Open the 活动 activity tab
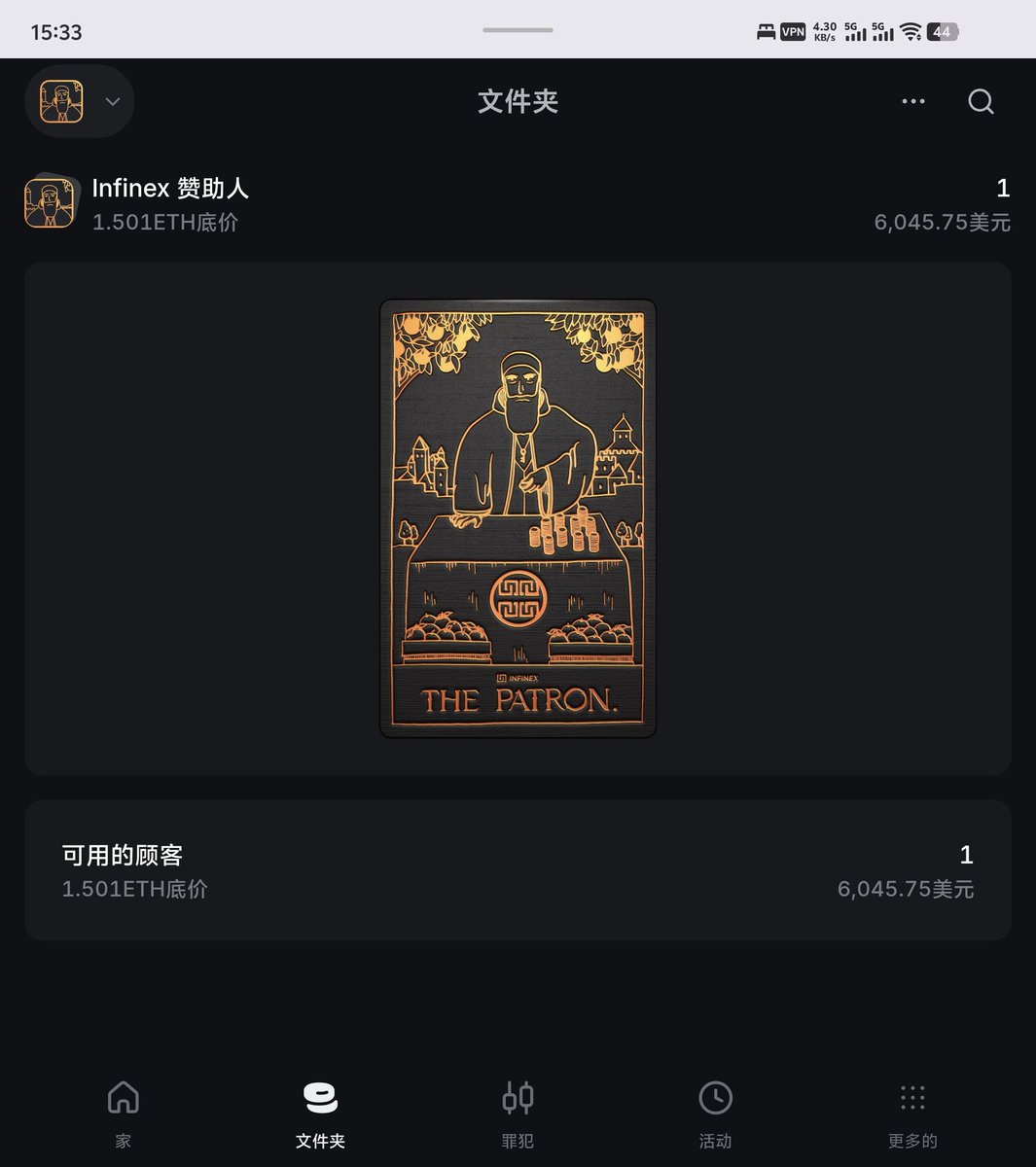 coord(715,1113)
